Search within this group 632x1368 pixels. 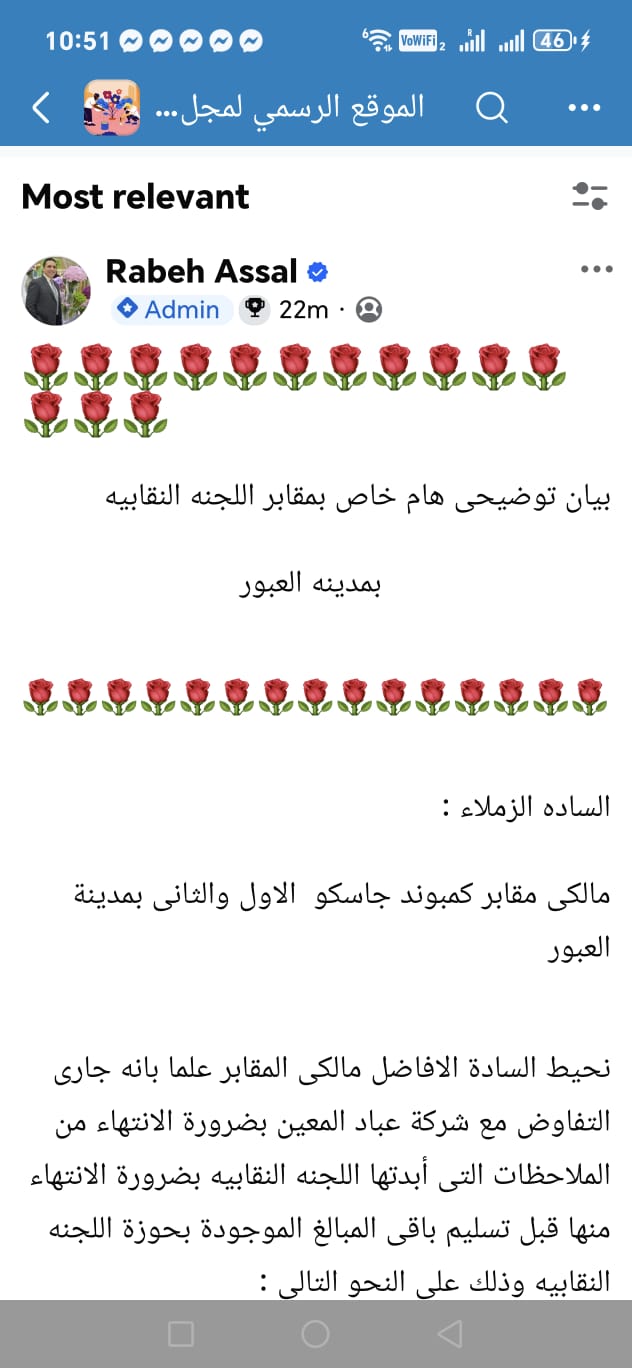[x=491, y=108]
